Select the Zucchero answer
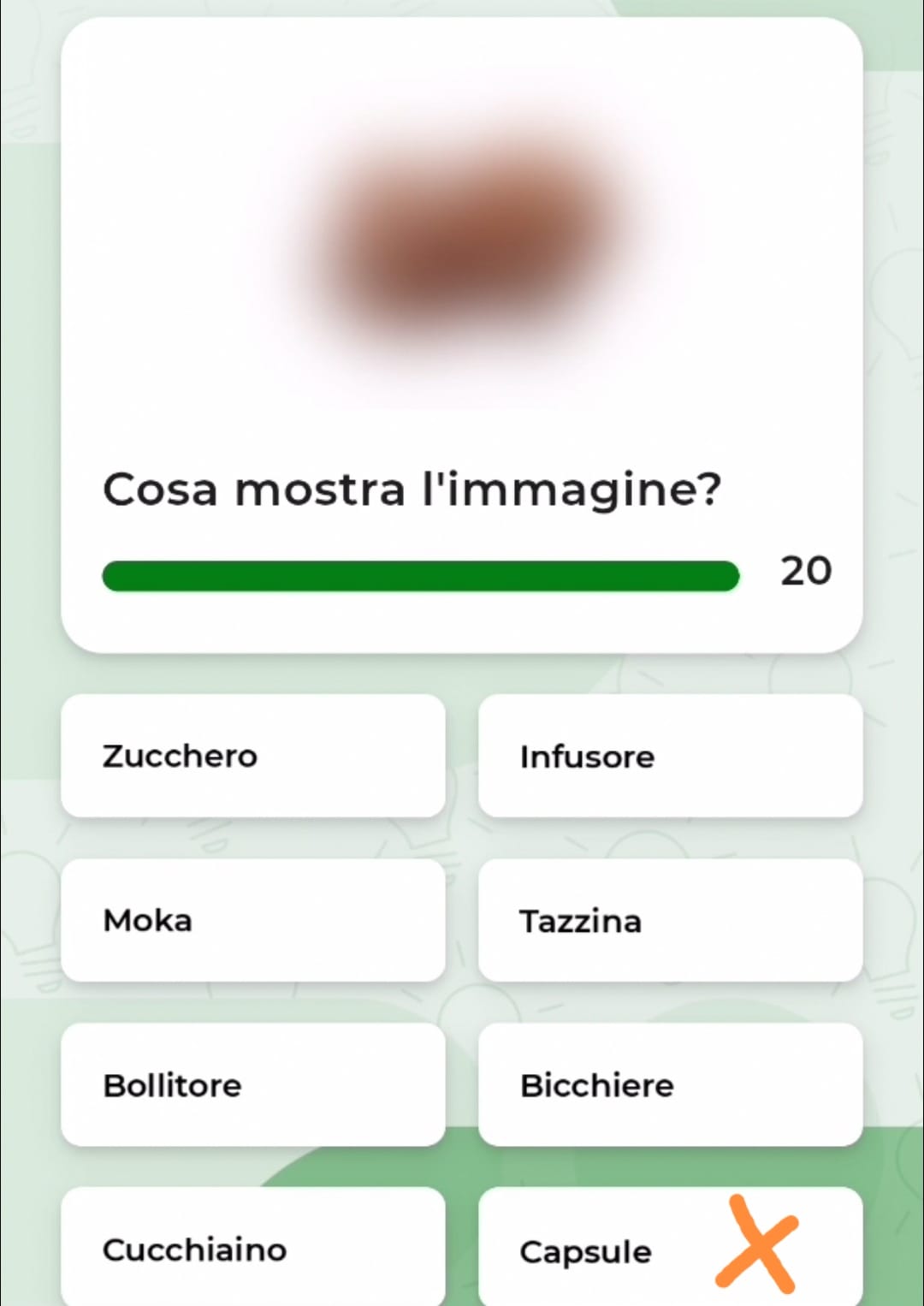Screen dimensions: 924x1306 pyautogui.click(x=252, y=756)
